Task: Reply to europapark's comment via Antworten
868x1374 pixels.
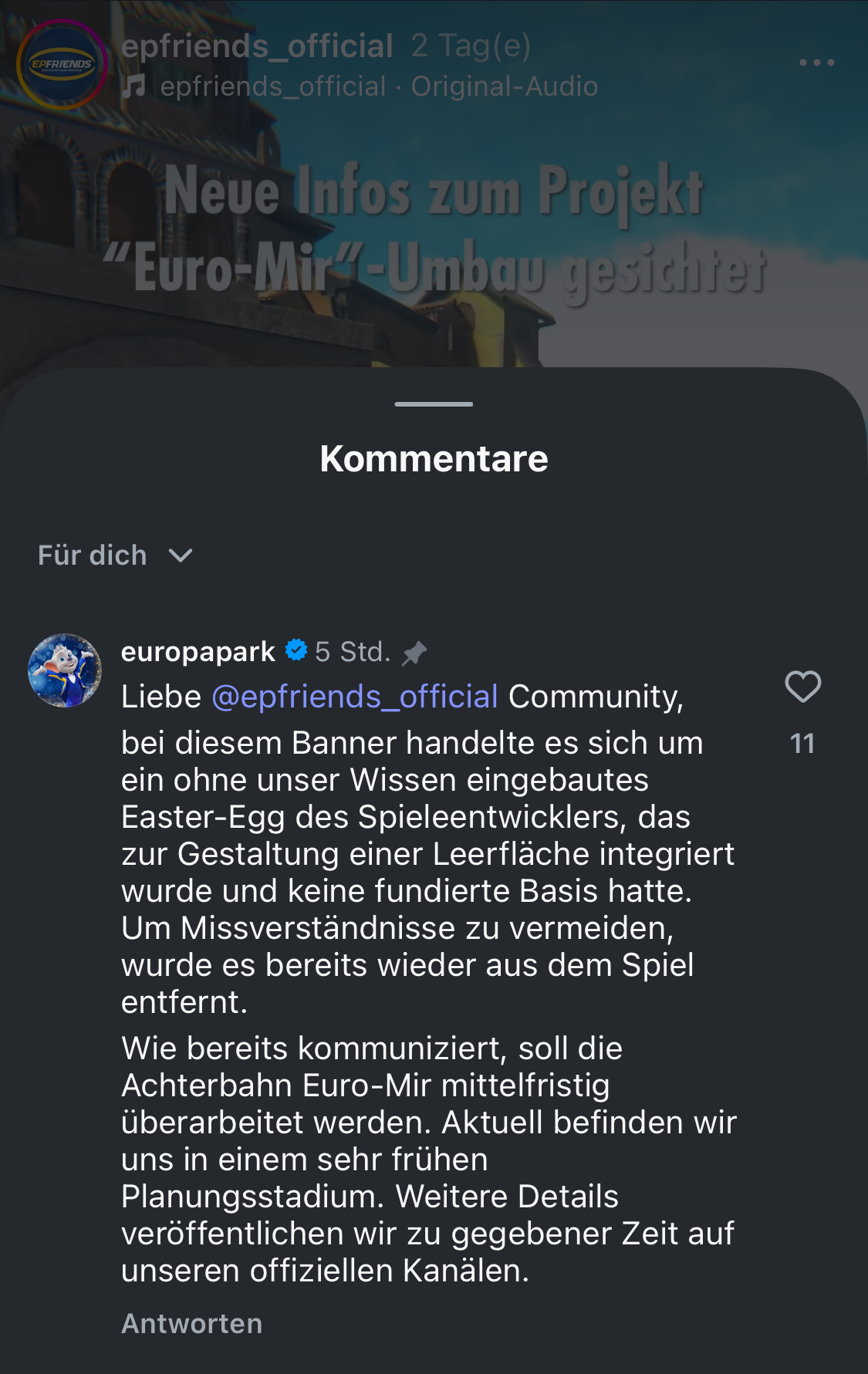Action: click(x=191, y=1323)
